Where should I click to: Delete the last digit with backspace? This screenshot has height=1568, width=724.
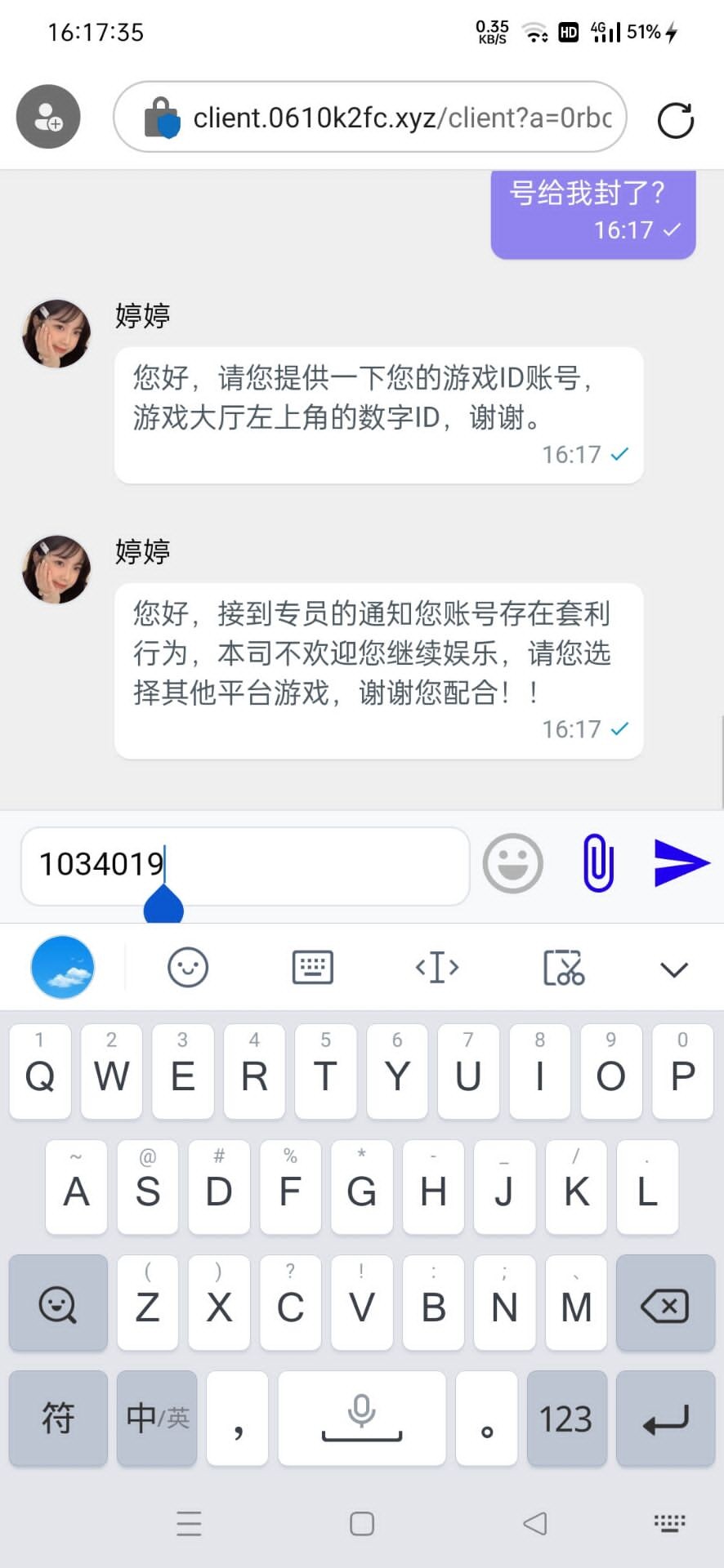pyautogui.click(x=665, y=1303)
